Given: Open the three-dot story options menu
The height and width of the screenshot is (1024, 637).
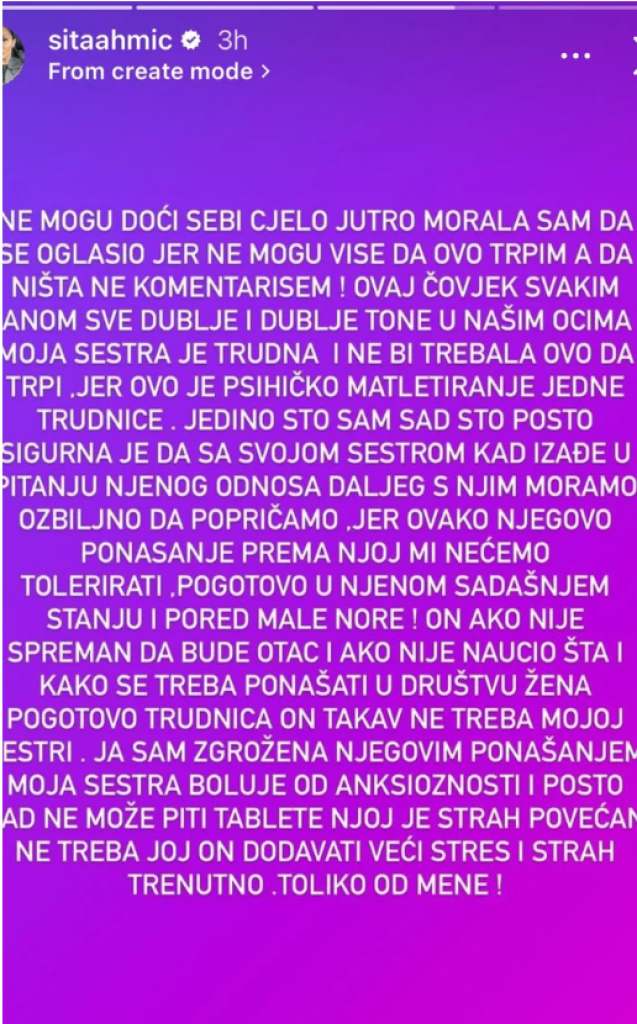Looking at the screenshot, I should [574, 56].
